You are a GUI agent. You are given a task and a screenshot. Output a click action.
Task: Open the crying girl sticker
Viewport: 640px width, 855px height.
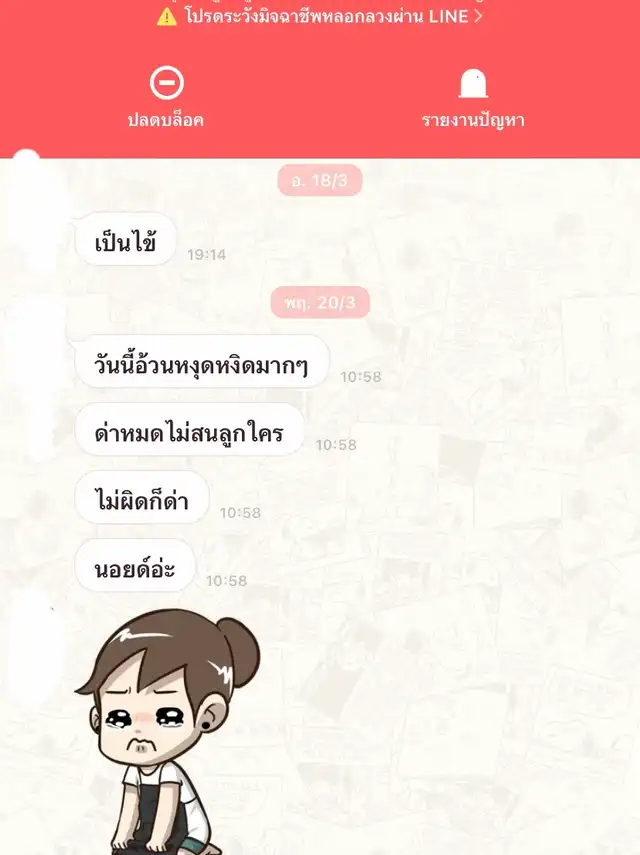(166, 731)
